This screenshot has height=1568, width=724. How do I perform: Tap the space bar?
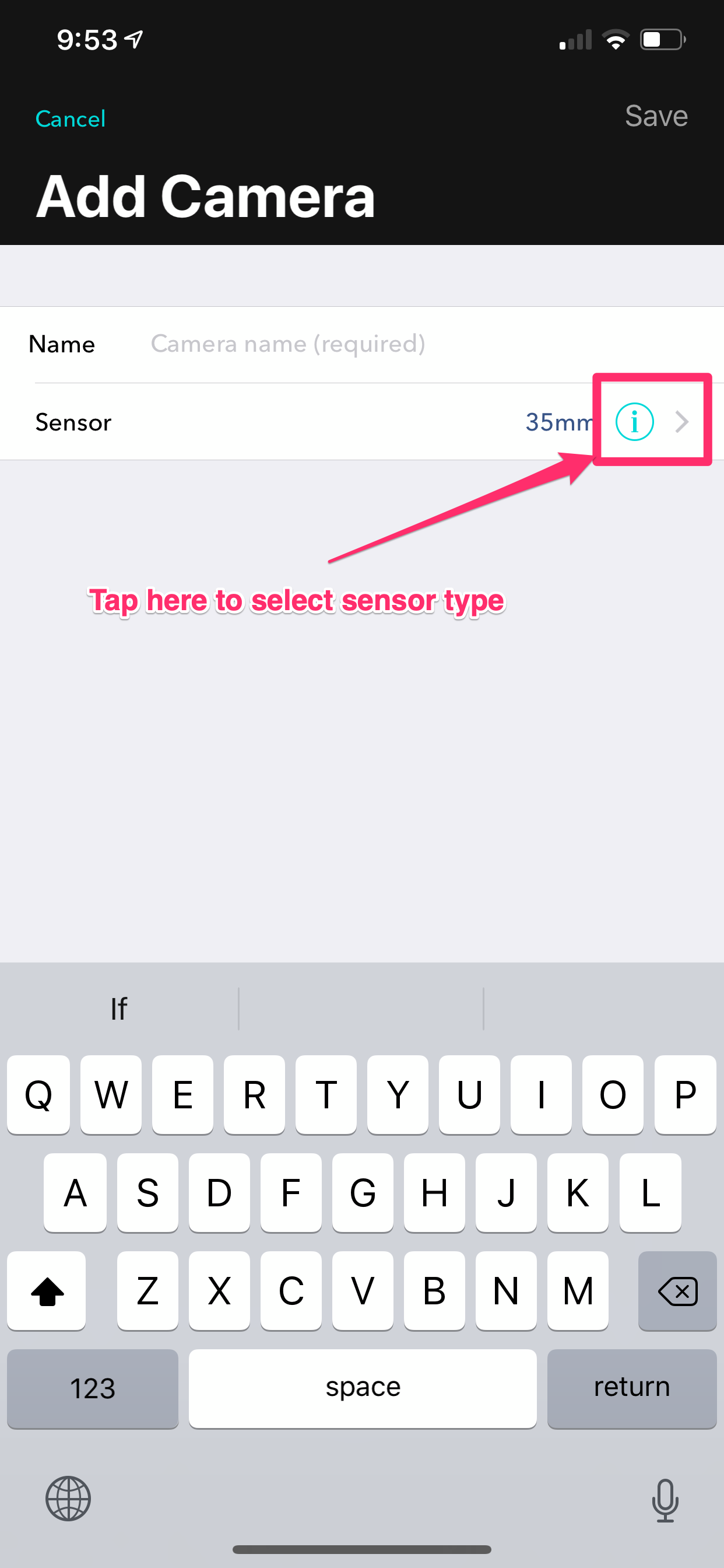tap(363, 1388)
